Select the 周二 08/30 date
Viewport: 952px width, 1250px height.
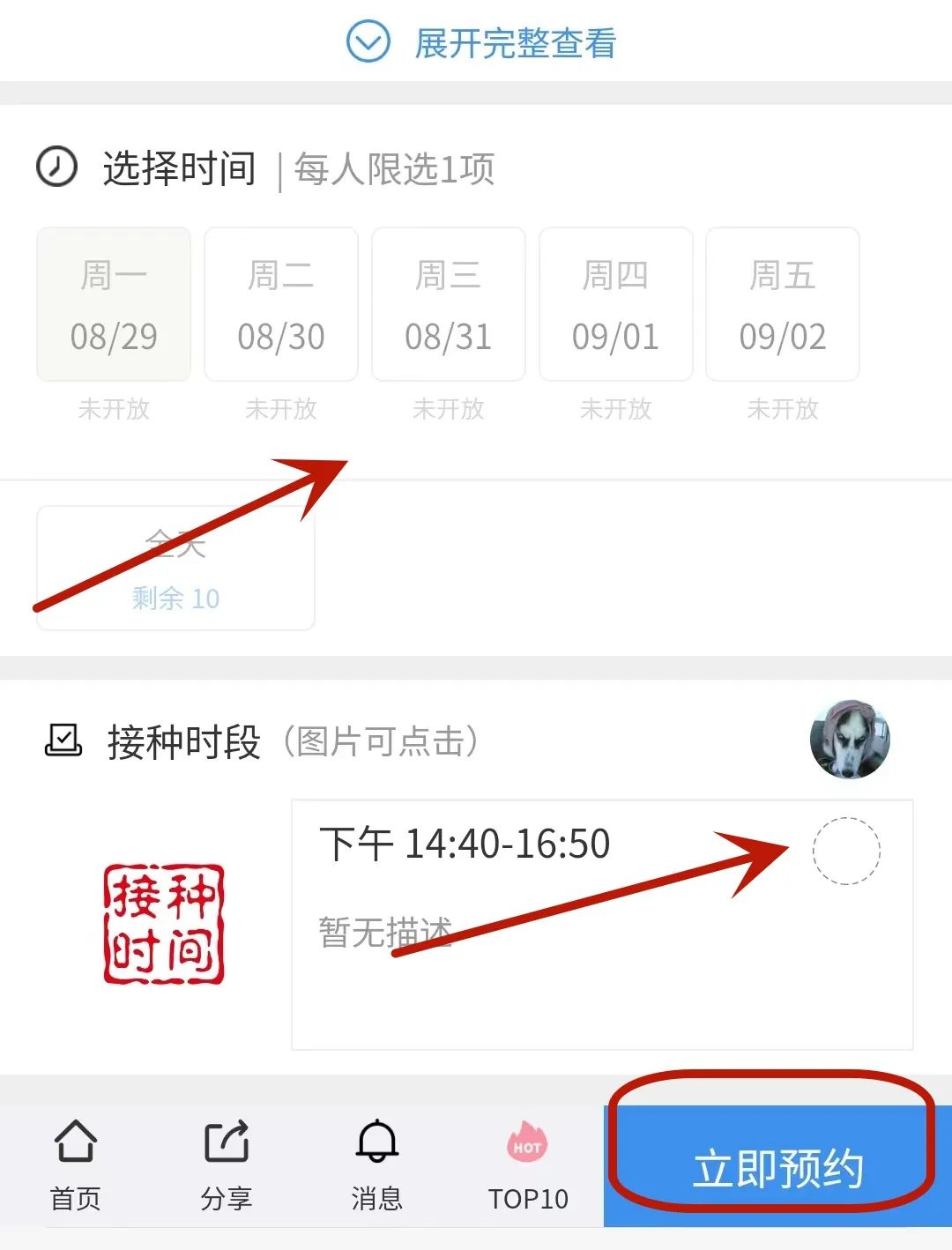[281, 305]
